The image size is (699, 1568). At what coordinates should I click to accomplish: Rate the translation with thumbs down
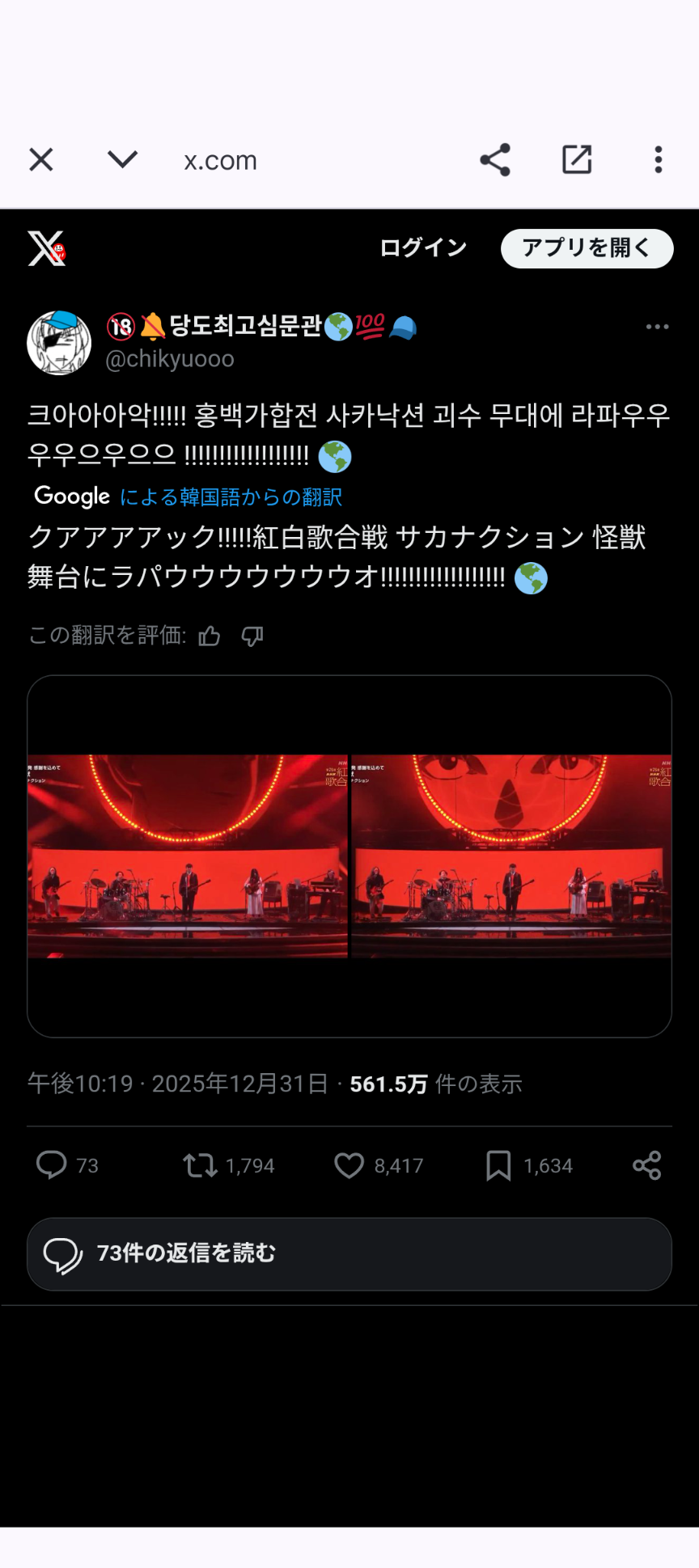click(x=252, y=636)
